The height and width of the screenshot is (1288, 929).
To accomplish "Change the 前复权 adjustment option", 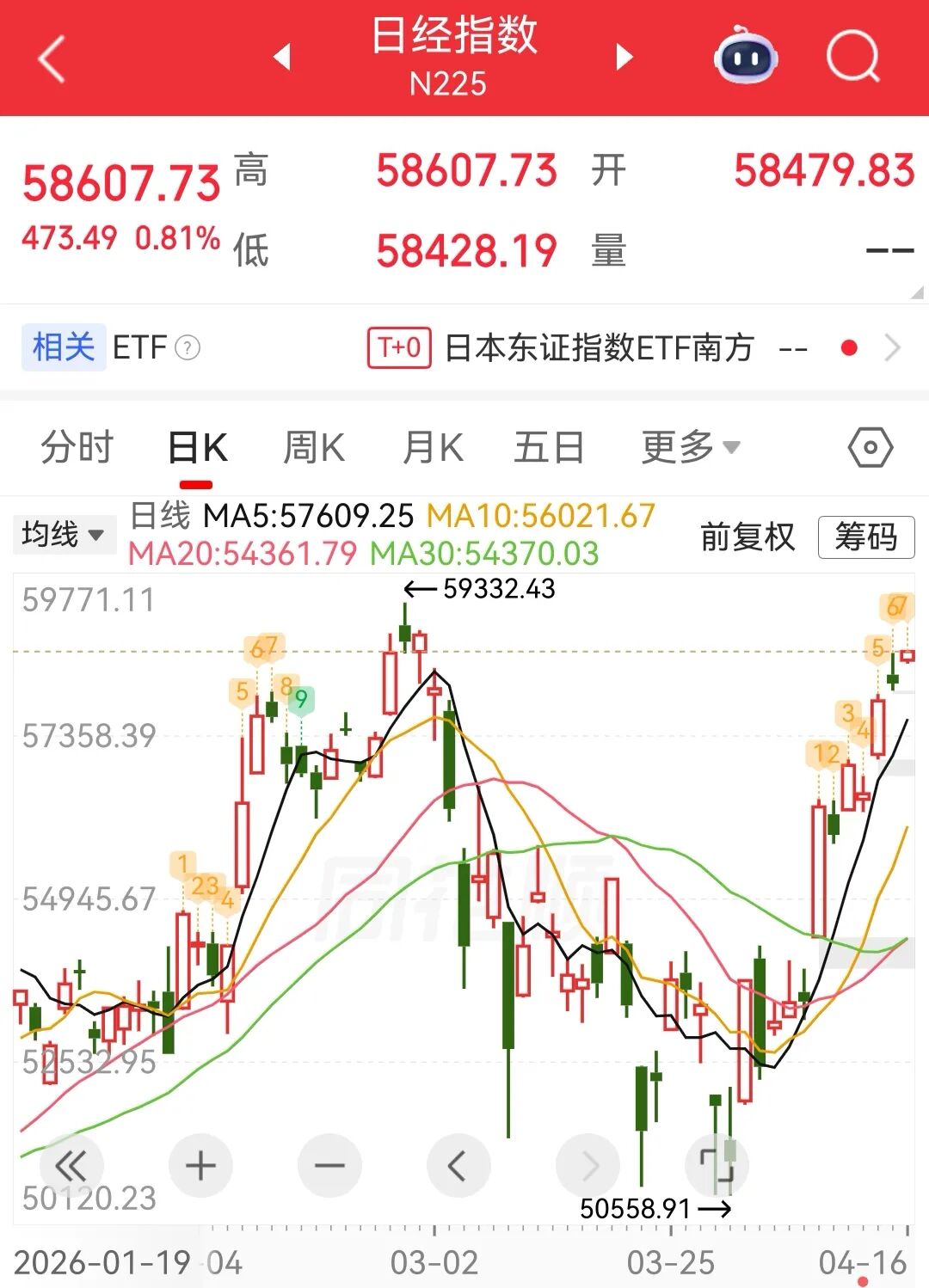I will (747, 537).
